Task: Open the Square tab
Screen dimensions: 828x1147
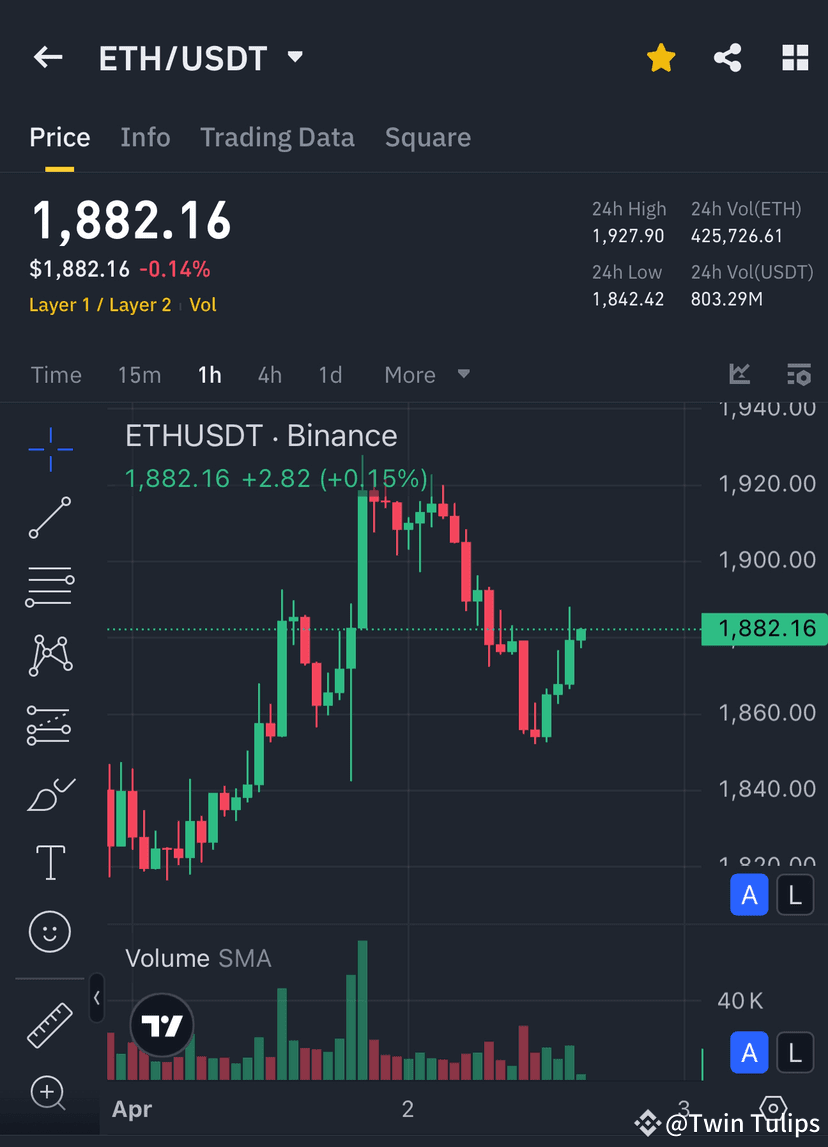Action: [428, 137]
